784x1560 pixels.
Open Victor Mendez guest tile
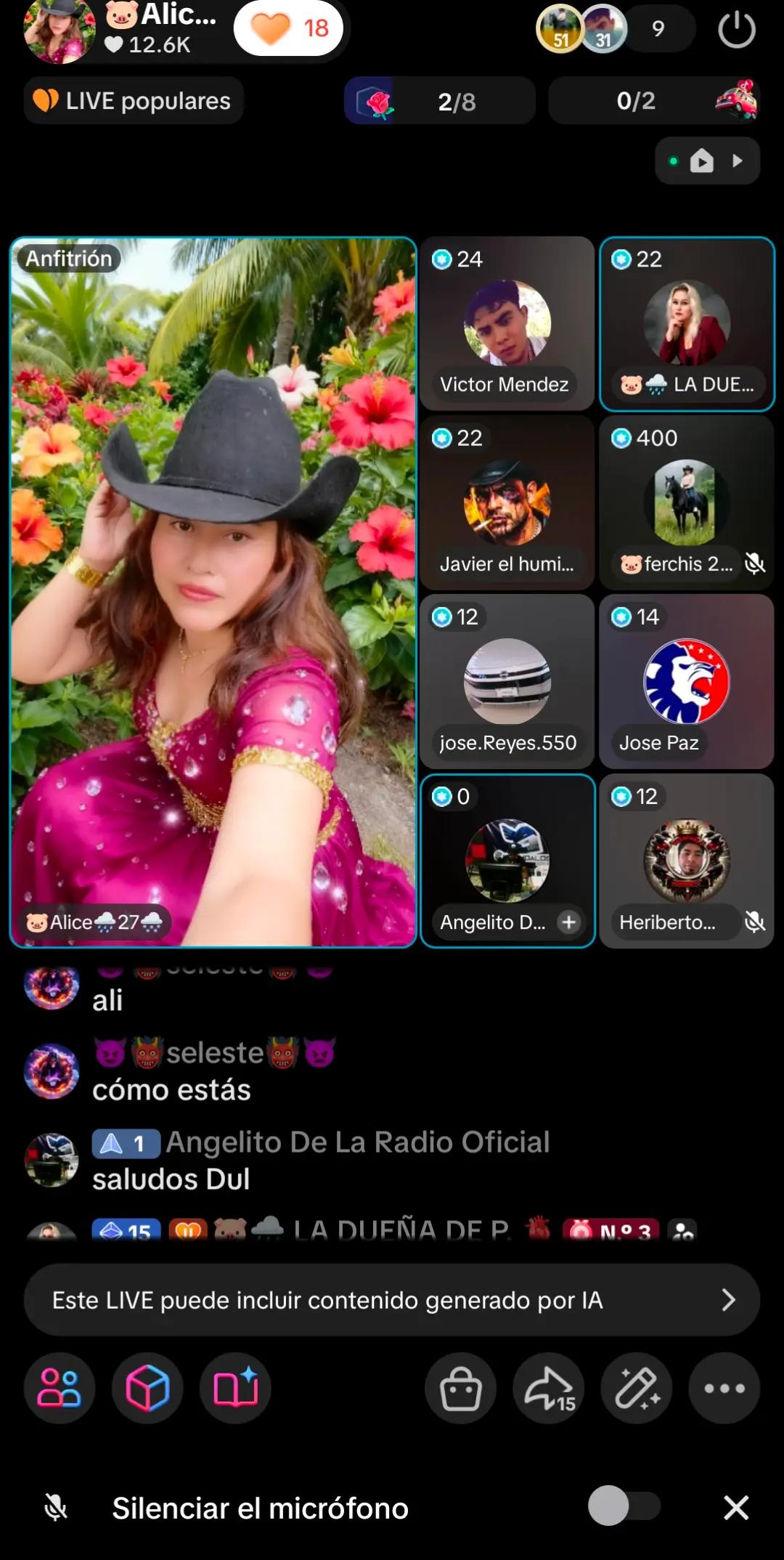[507, 323]
